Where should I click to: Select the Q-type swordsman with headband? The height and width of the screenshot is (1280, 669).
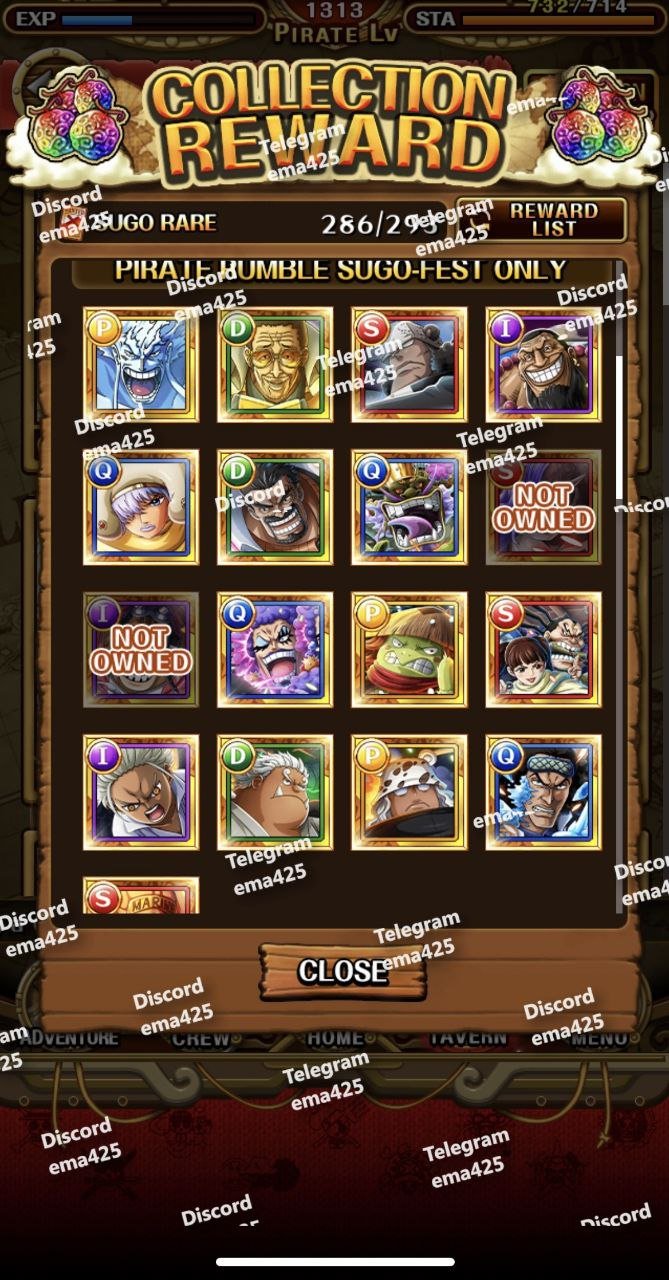click(x=544, y=793)
